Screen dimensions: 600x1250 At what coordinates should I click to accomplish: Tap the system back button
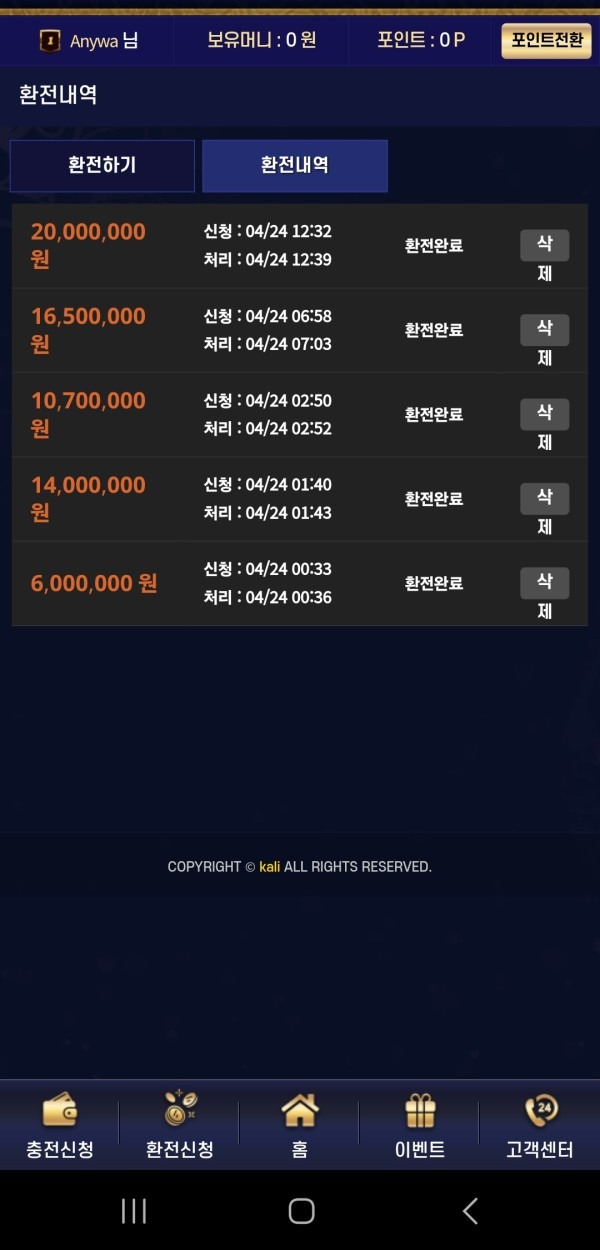coord(470,1211)
